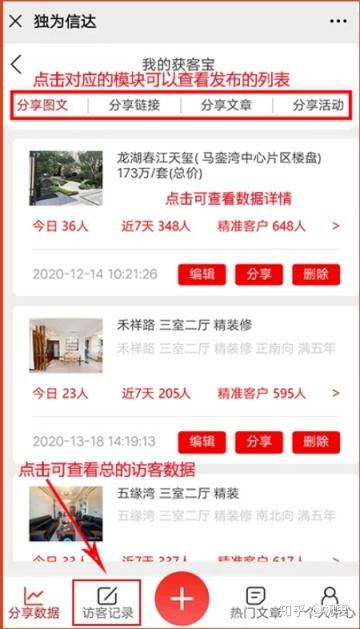
Task: Go to 热门文章 in the bottom bar
Action: click(x=256, y=603)
